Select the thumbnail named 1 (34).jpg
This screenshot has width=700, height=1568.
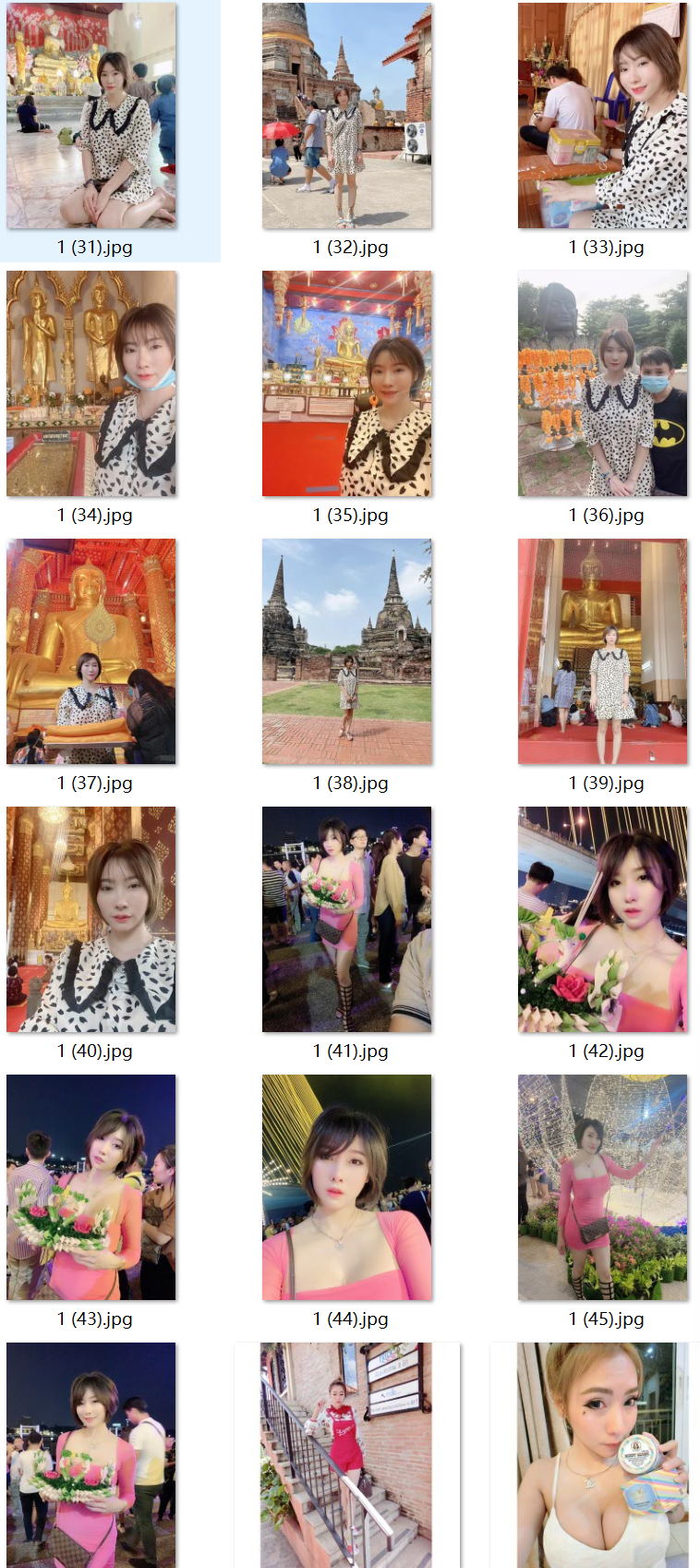coord(91,383)
